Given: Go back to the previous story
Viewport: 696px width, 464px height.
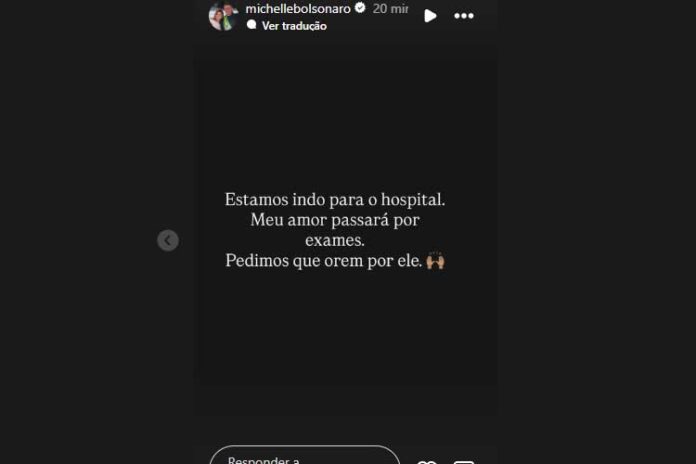Looking at the screenshot, I should [x=168, y=240].
